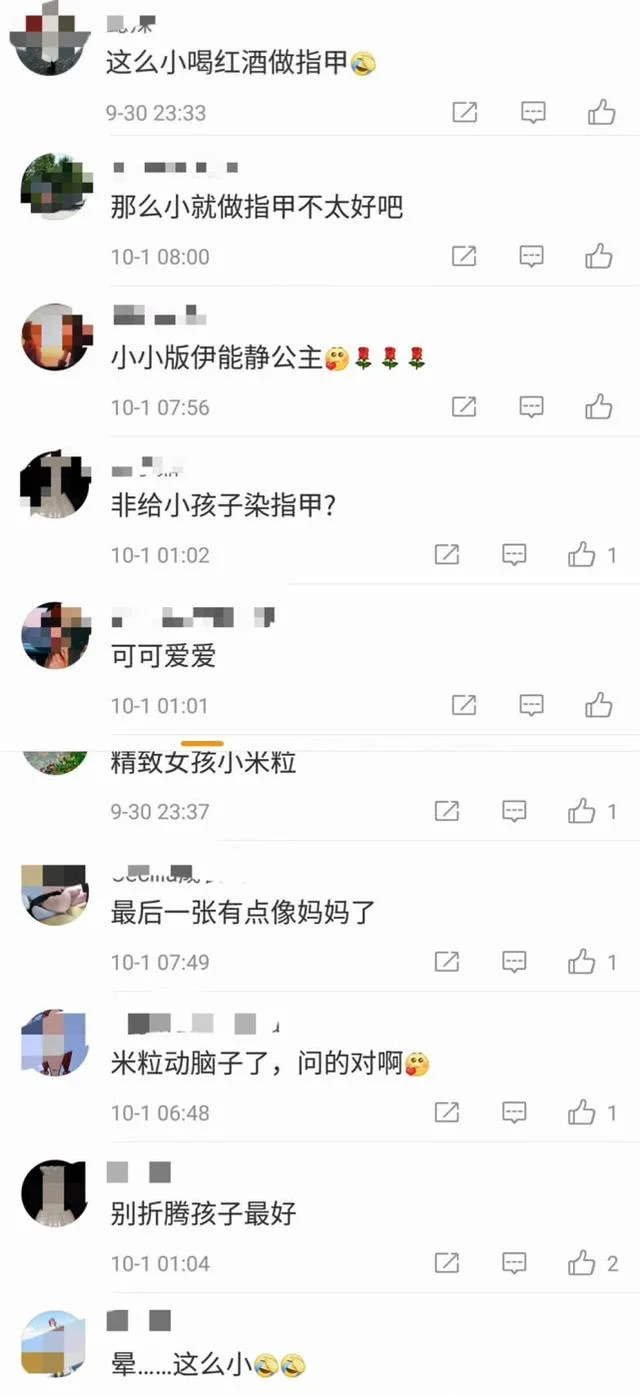Repost the comment 最后一张有点像妈妈了
The height and width of the screenshot is (1395, 640).
pos(447,962)
